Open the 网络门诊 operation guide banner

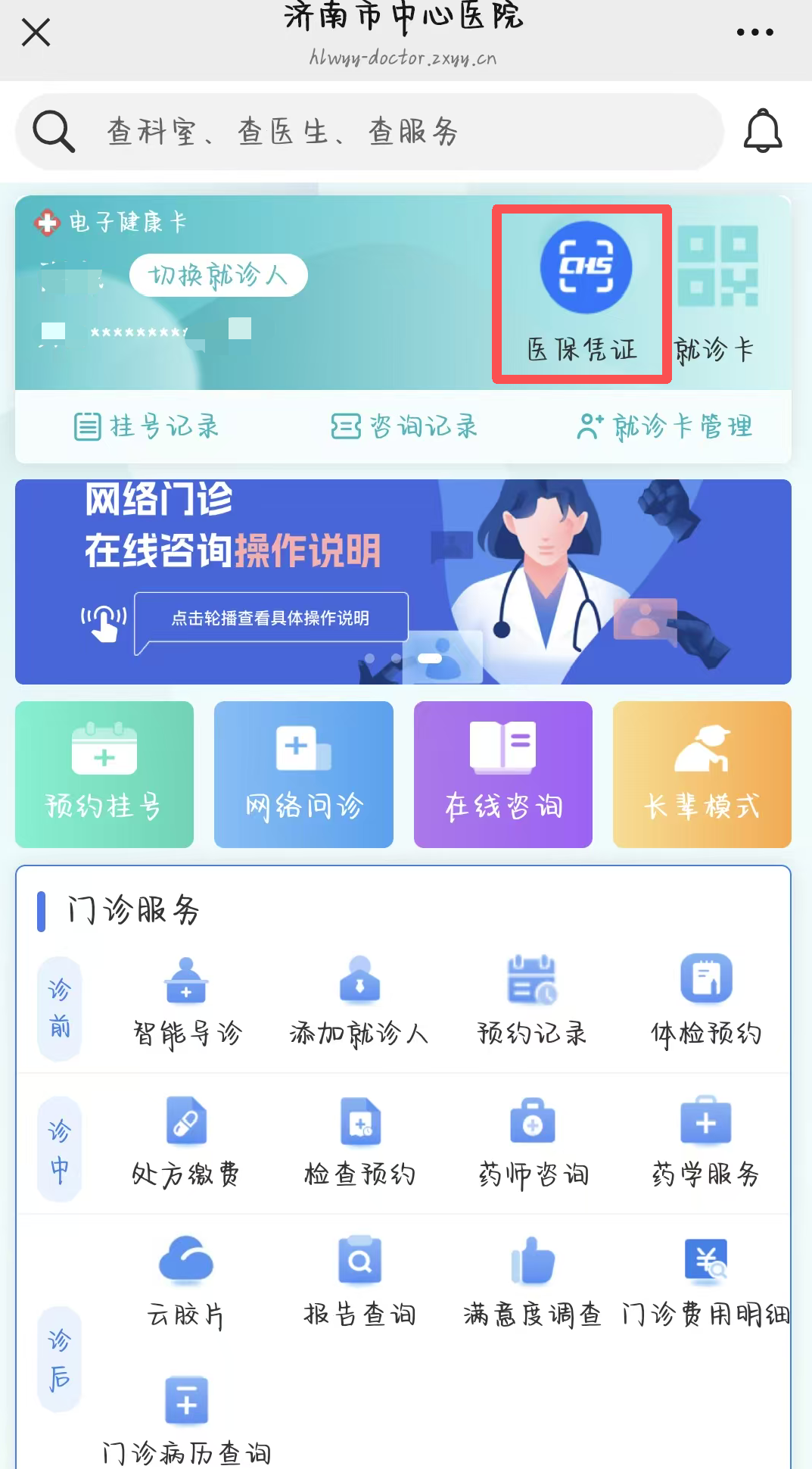click(403, 582)
